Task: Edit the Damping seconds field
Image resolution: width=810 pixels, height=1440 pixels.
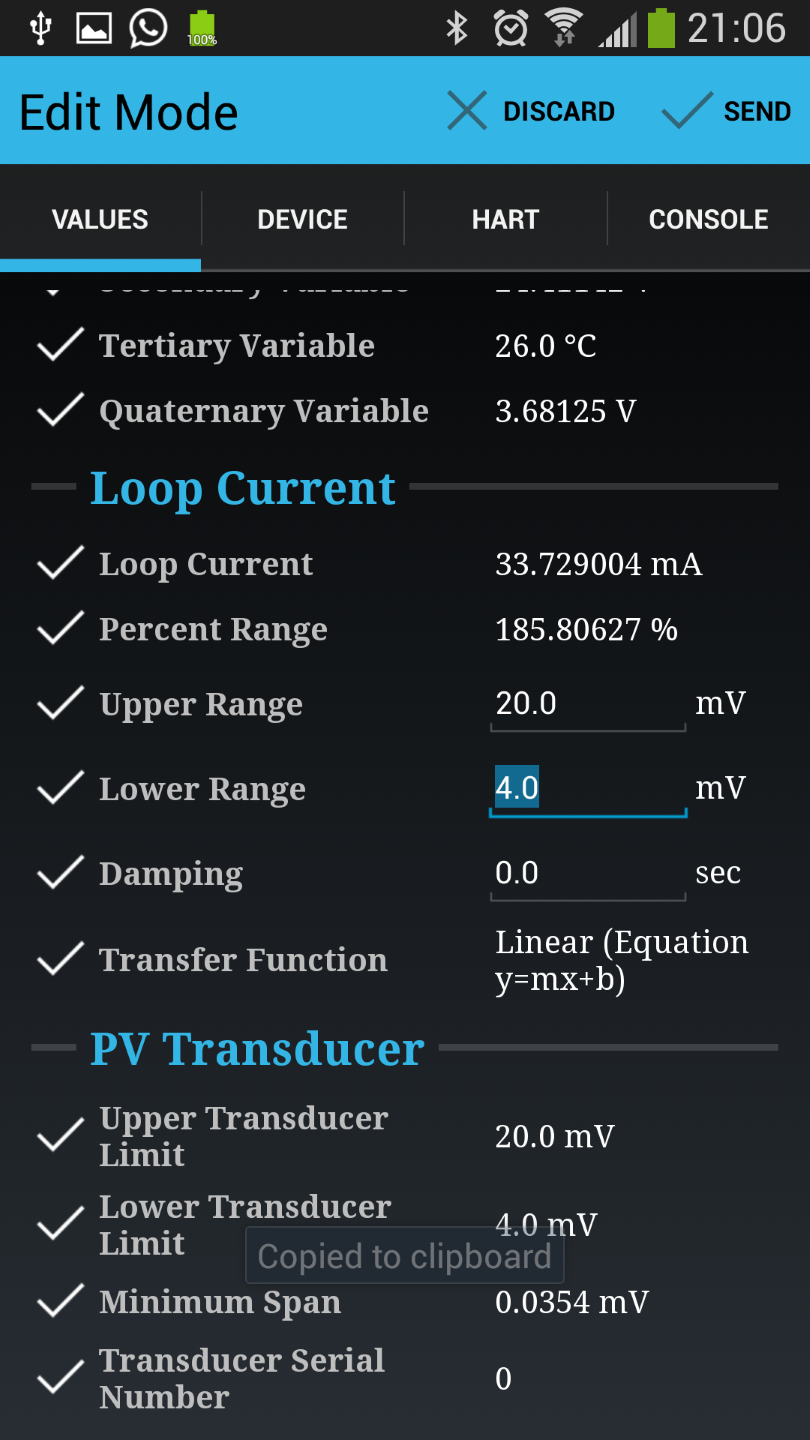Action: tap(587, 874)
